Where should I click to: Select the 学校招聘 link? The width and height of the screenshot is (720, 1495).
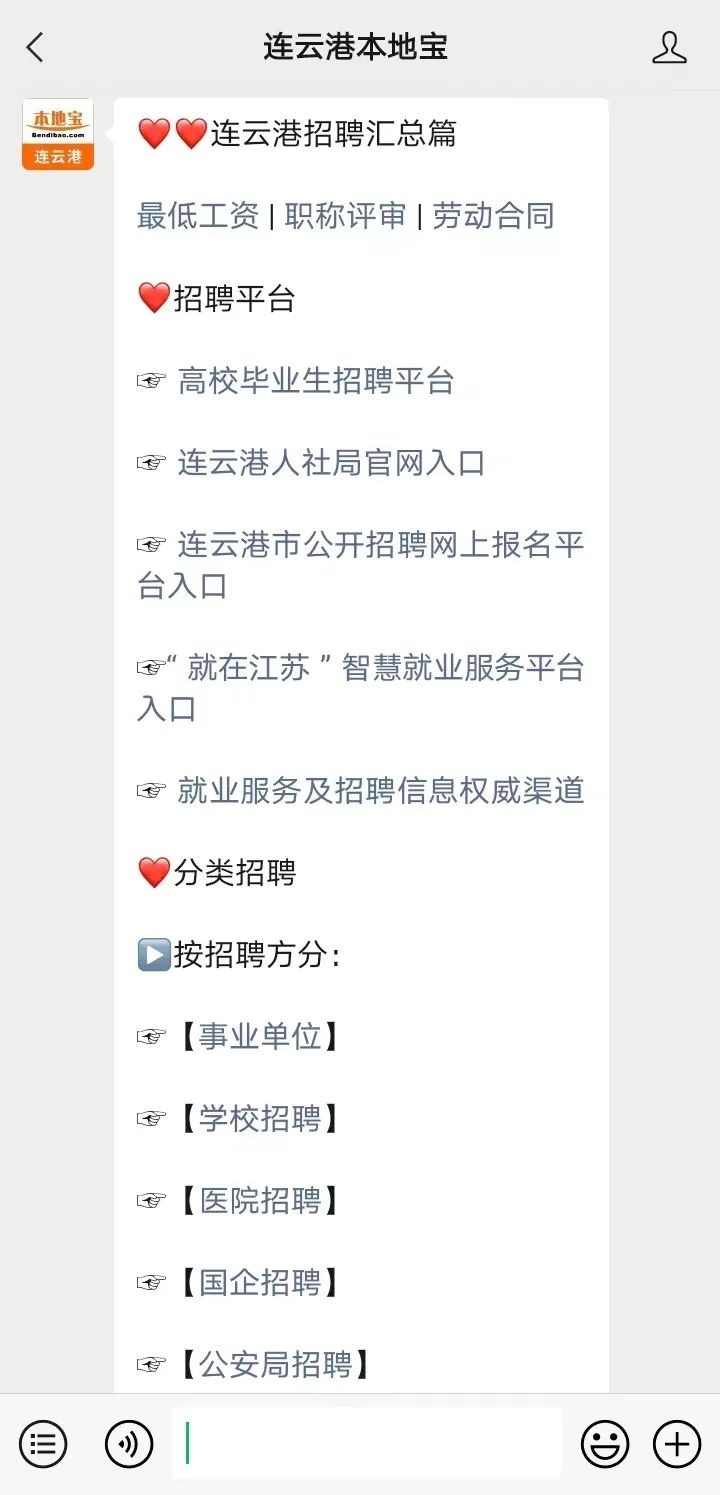[260, 1119]
